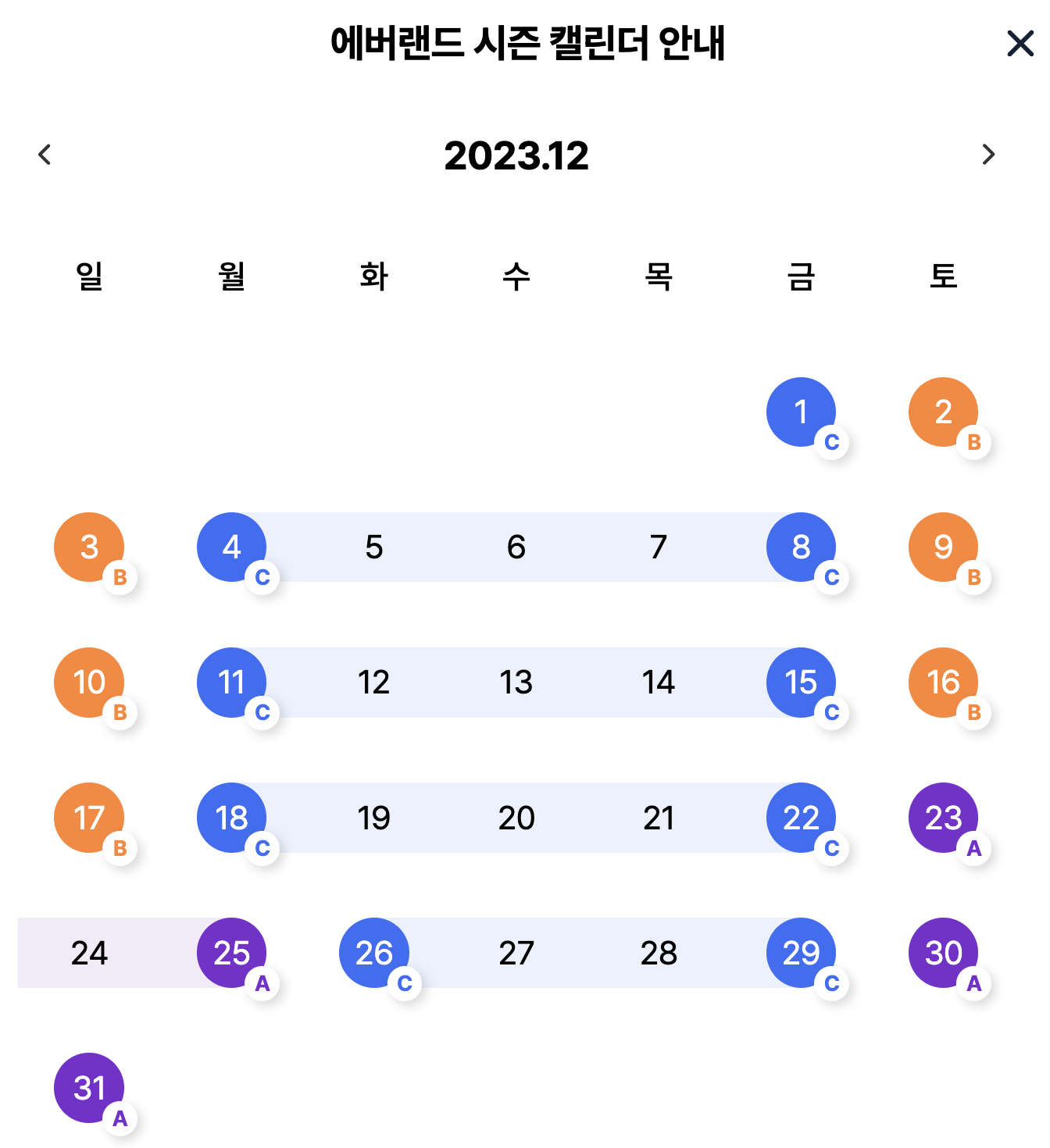Select December 17 B-season Sunday

[89, 818]
